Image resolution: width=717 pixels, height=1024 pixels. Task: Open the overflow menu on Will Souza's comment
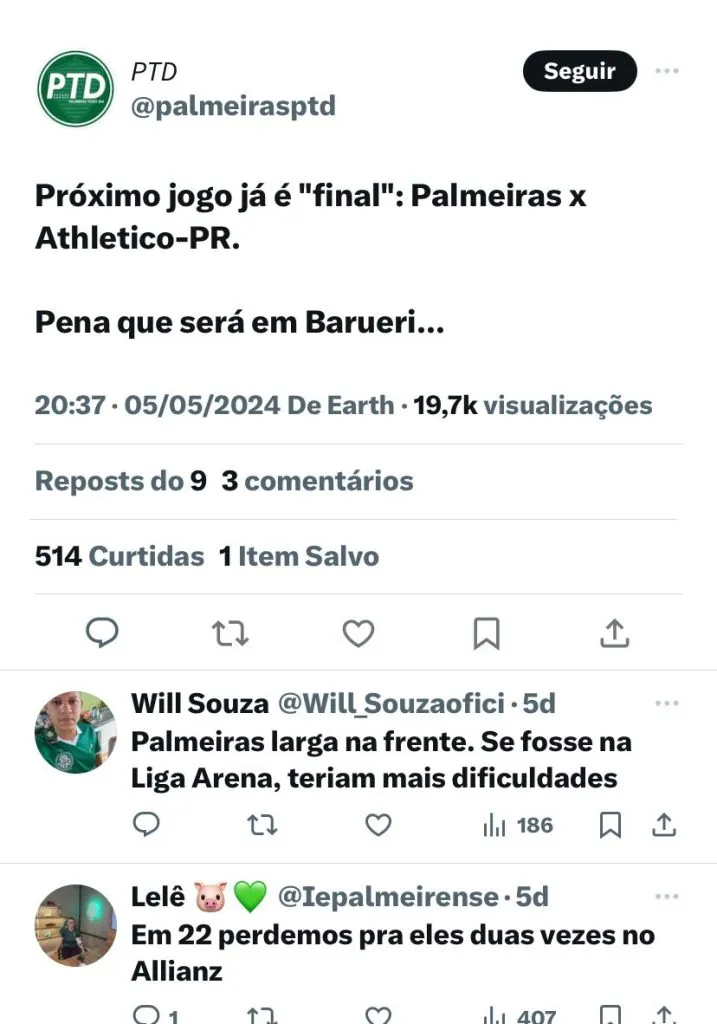pos(667,704)
